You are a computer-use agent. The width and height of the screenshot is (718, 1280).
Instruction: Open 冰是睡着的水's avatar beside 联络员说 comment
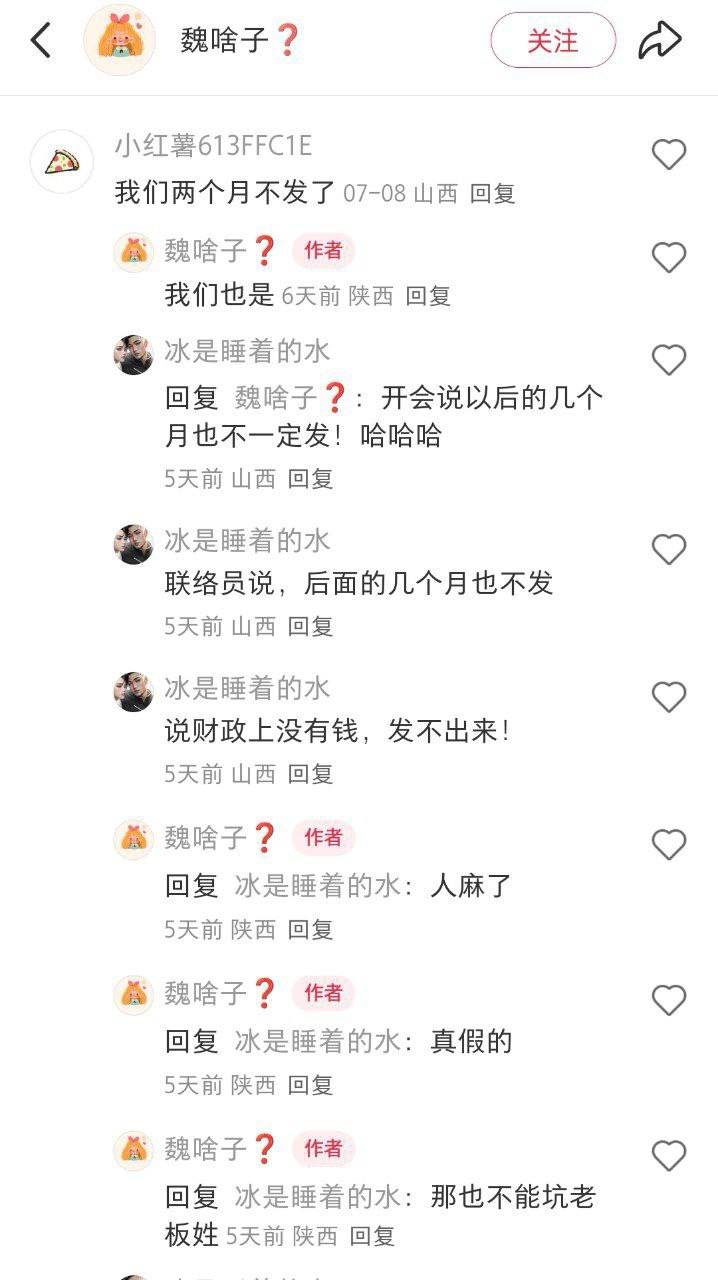click(x=133, y=544)
